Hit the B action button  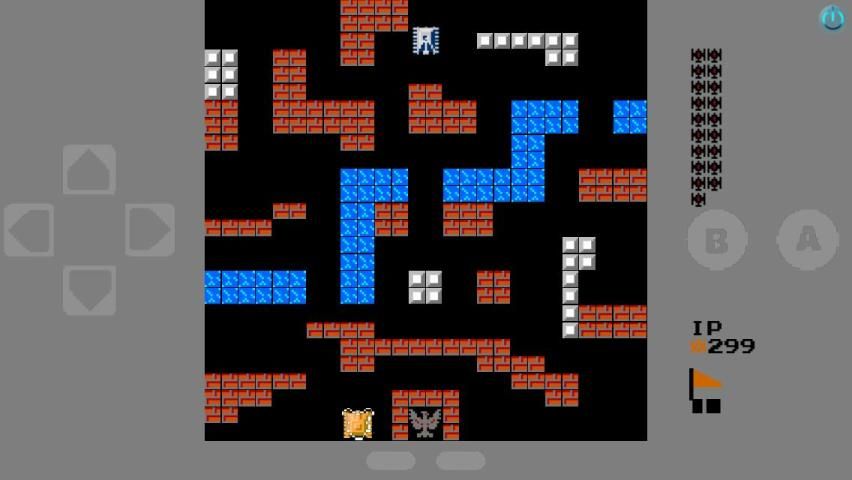click(x=717, y=240)
